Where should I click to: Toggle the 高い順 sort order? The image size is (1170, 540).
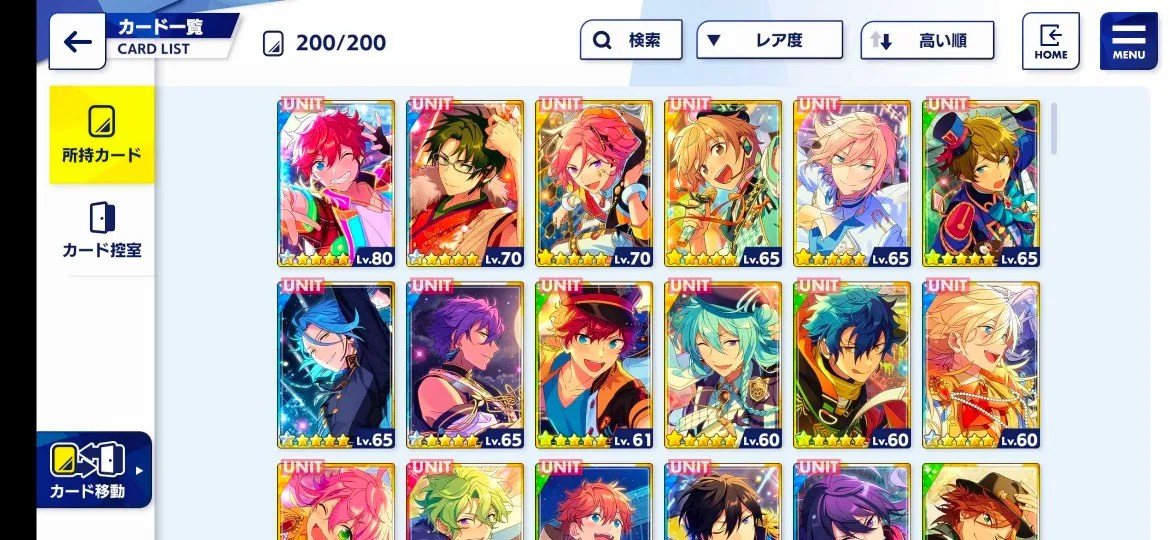coord(927,41)
